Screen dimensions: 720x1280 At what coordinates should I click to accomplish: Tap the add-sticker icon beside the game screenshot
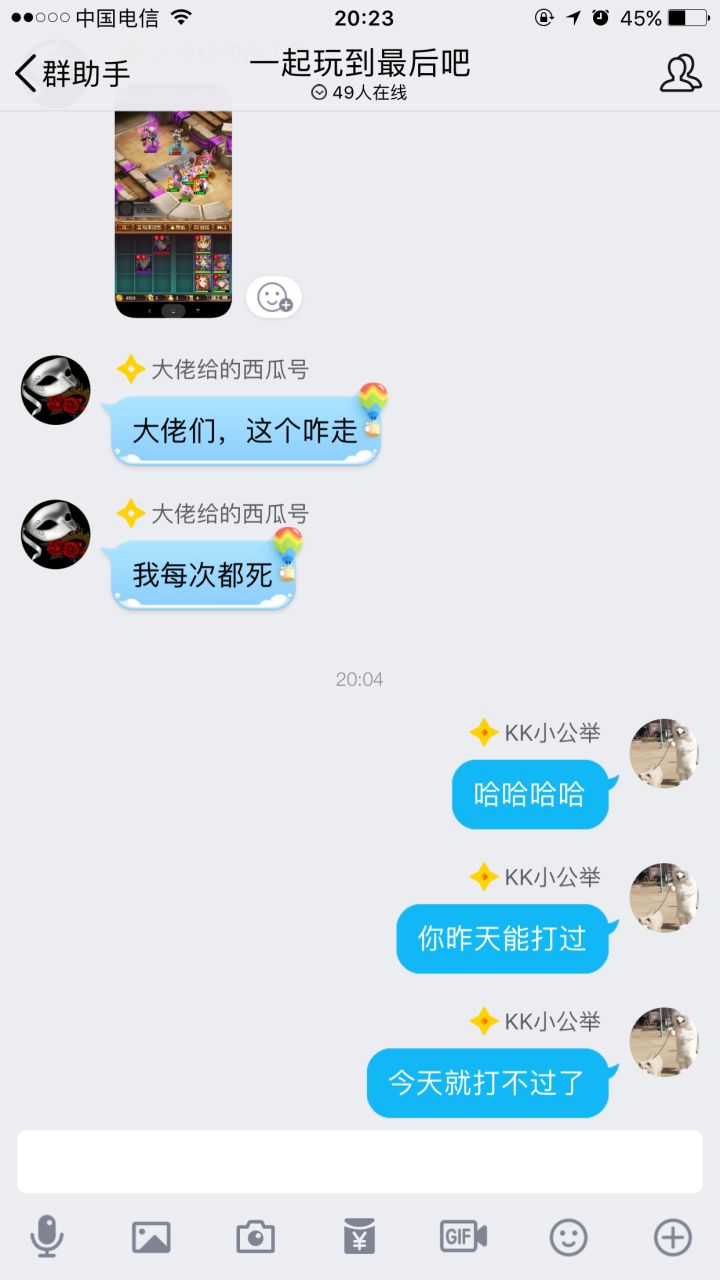point(275,297)
